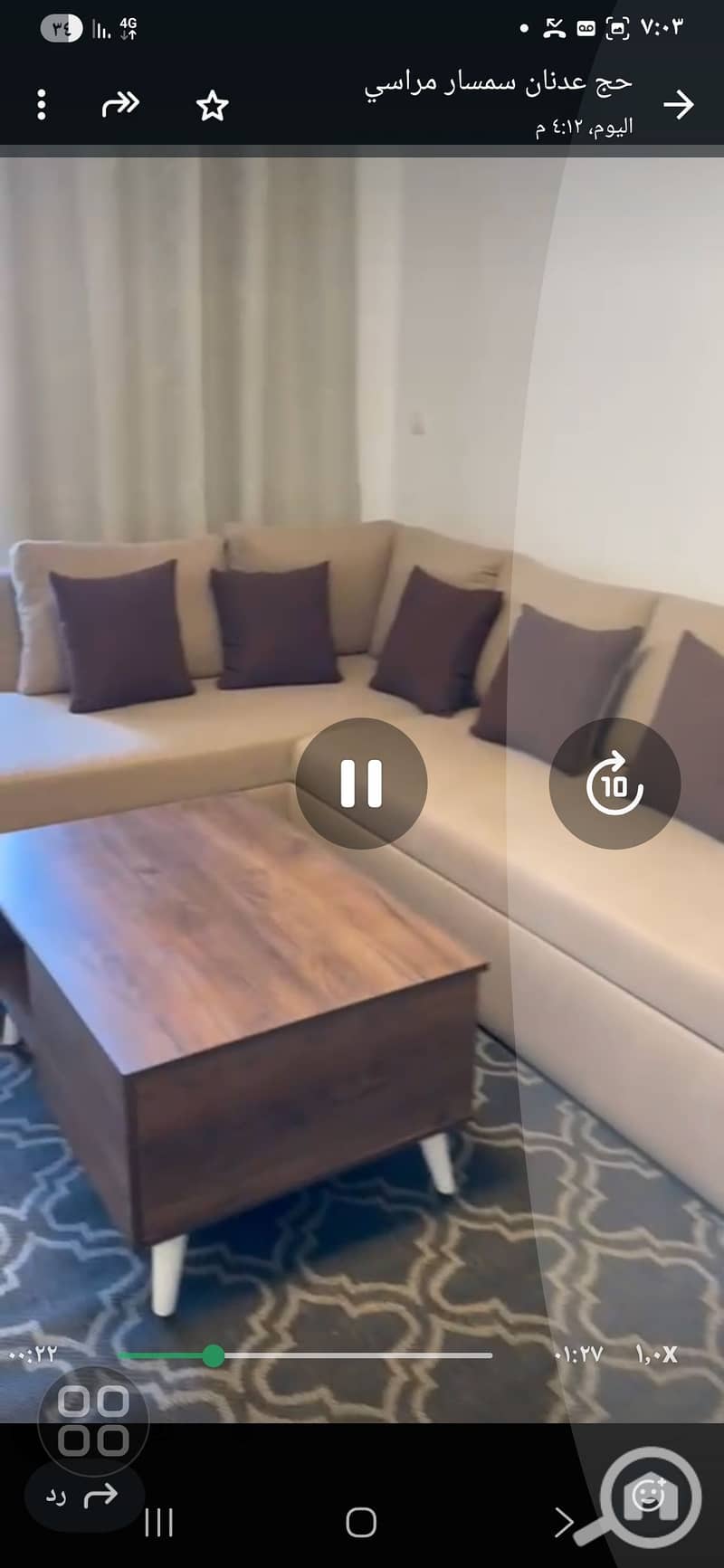Open the three-dot overflow menu

pos(41,105)
